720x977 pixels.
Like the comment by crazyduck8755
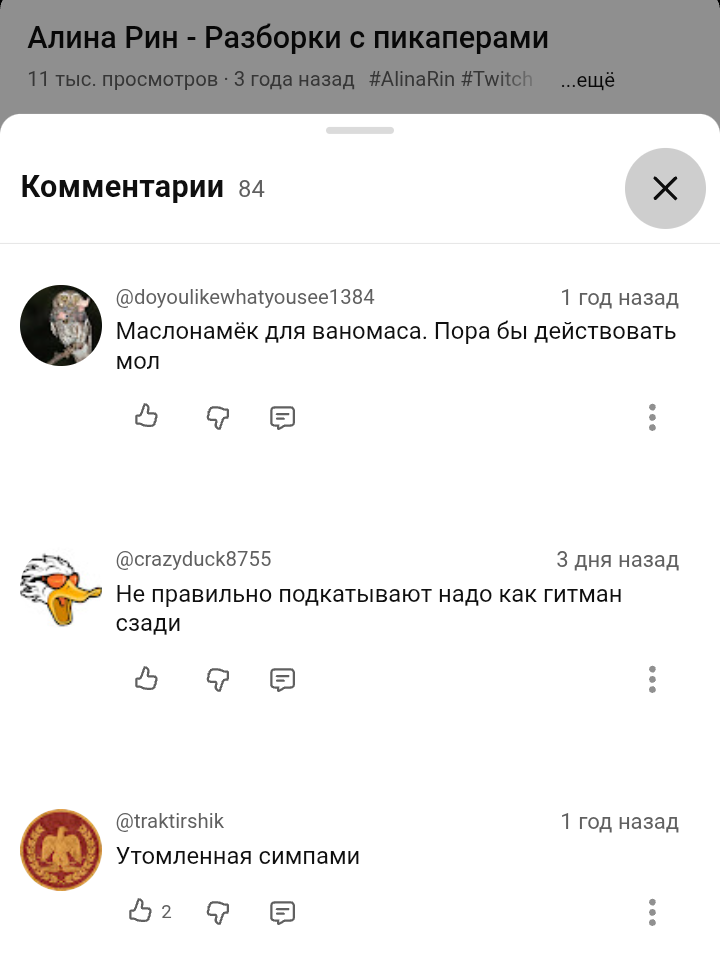(147, 679)
